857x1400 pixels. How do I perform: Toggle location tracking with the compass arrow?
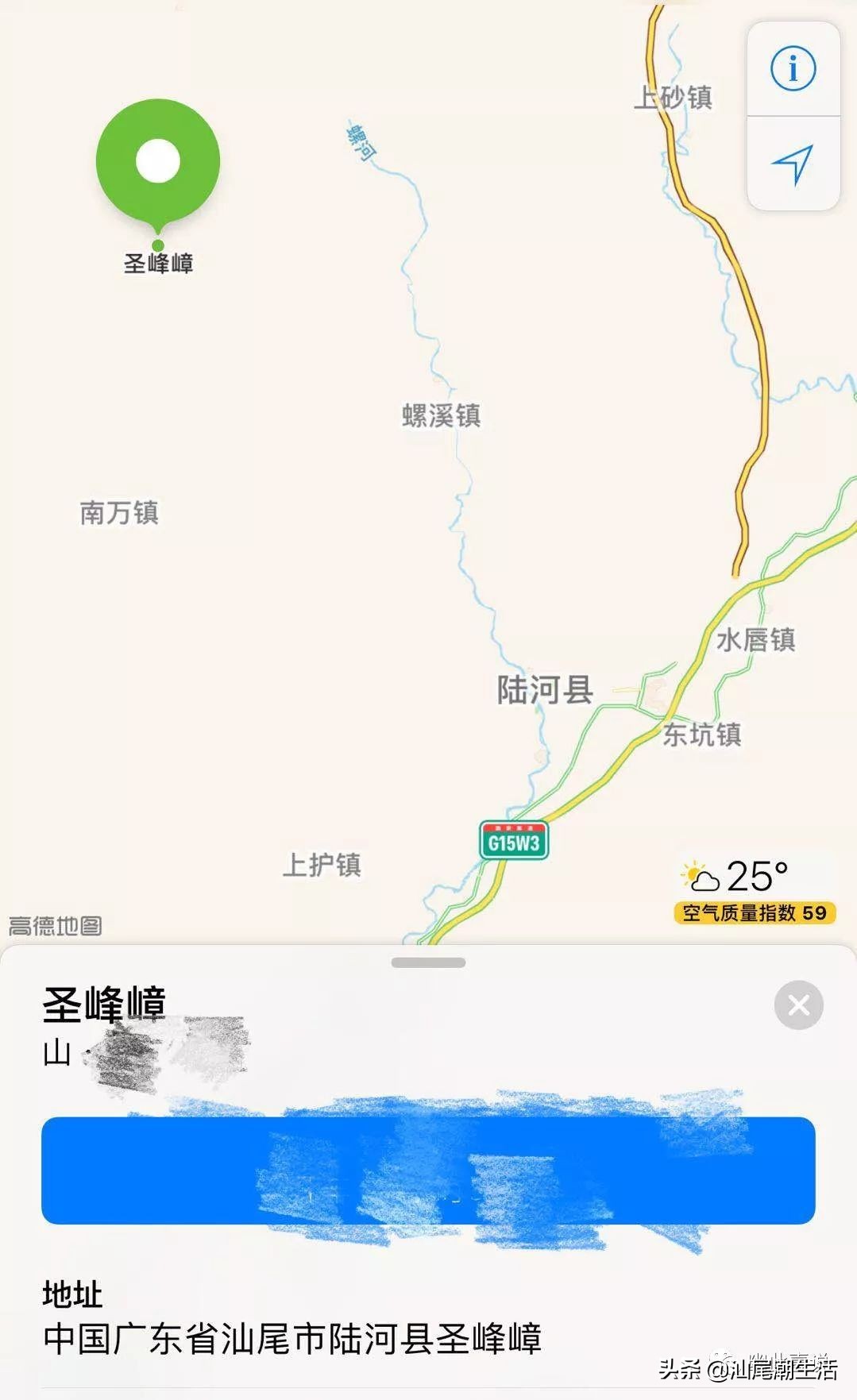tap(792, 161)
